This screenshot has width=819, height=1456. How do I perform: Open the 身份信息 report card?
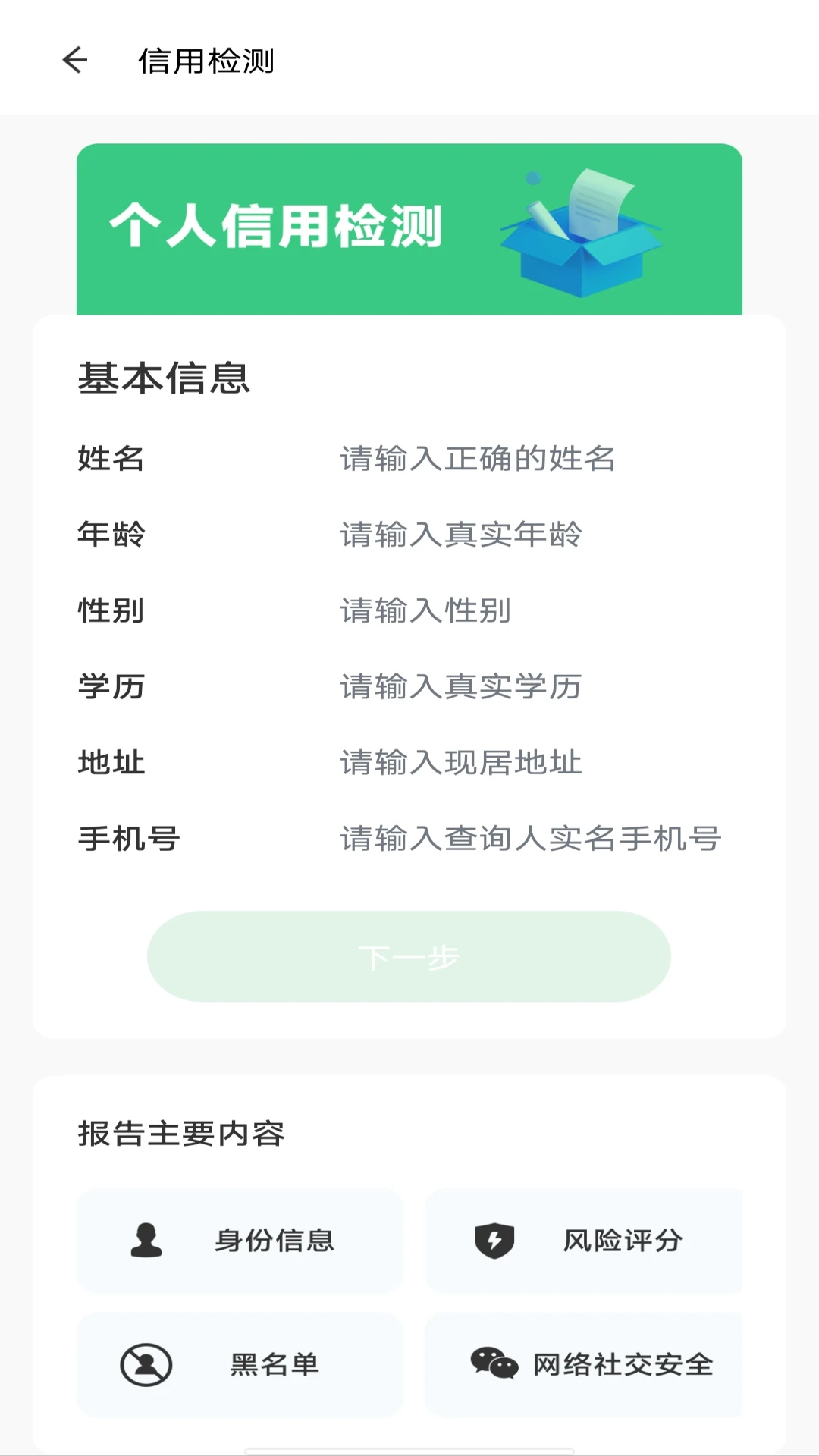(x=240, y=1241)
